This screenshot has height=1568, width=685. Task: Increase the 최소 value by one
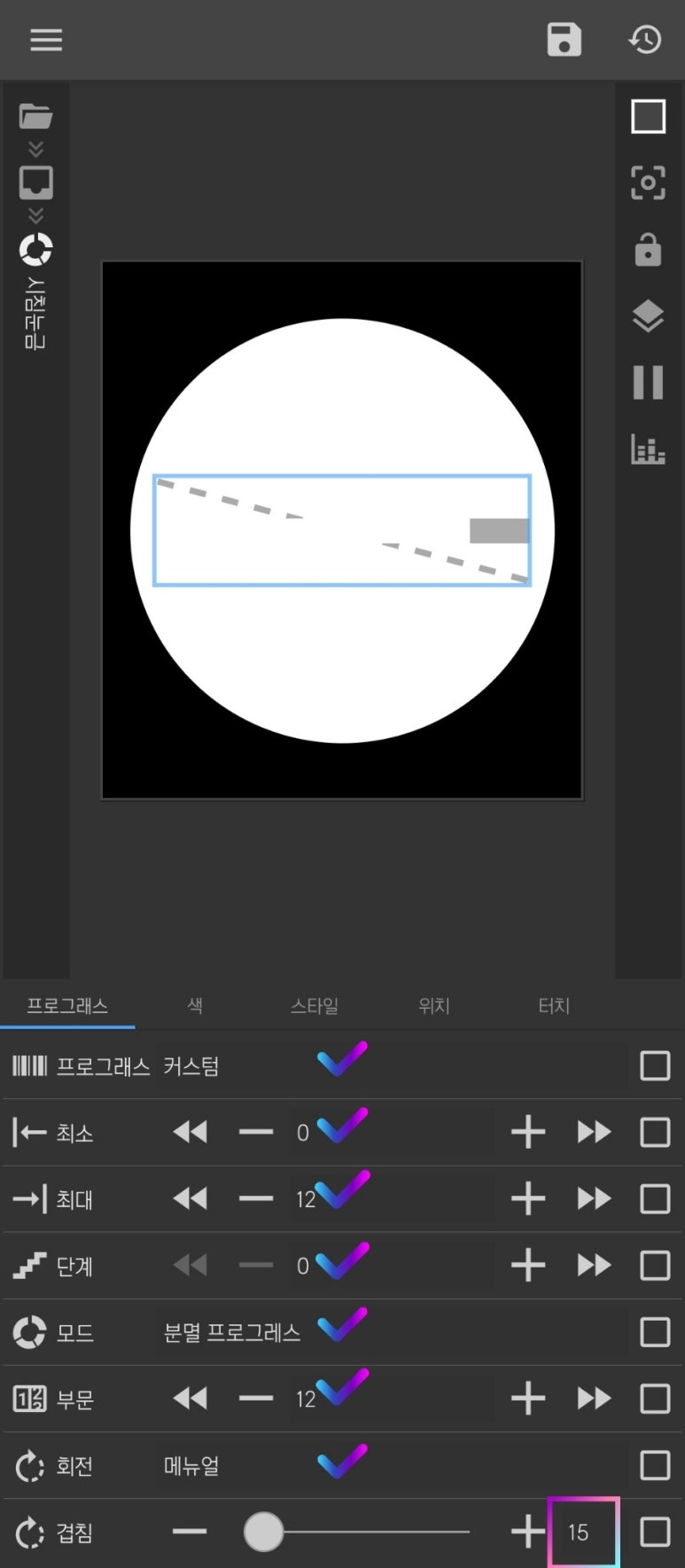coord(528,1132)
